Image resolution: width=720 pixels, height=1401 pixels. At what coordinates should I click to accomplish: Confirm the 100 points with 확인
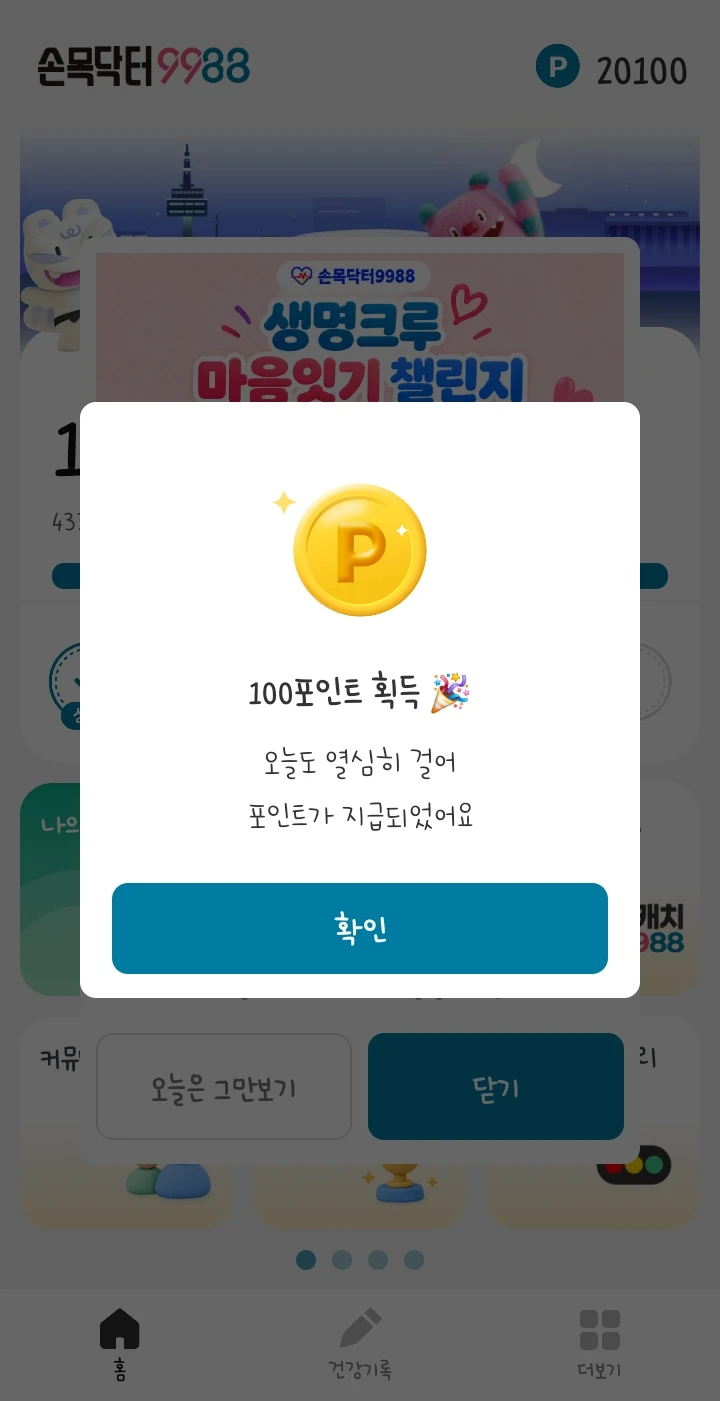click(x=360, y=928)
